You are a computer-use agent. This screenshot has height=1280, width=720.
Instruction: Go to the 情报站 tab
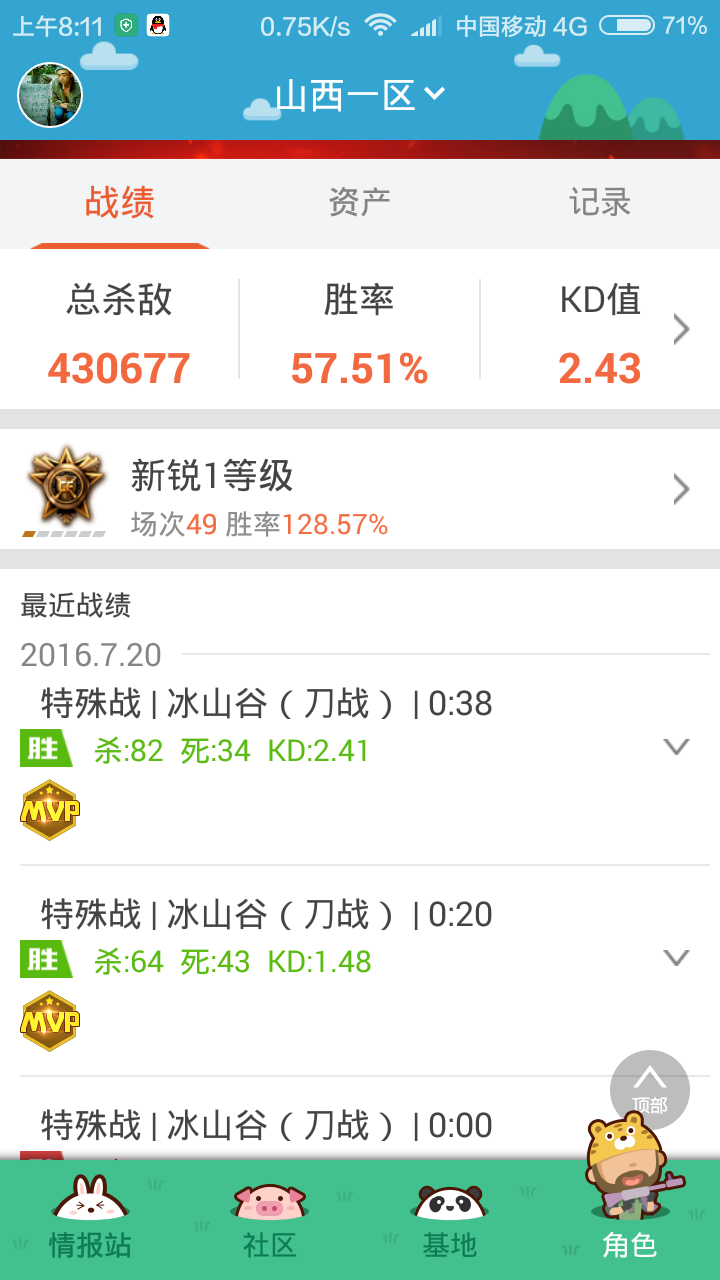pos(90,1220)
